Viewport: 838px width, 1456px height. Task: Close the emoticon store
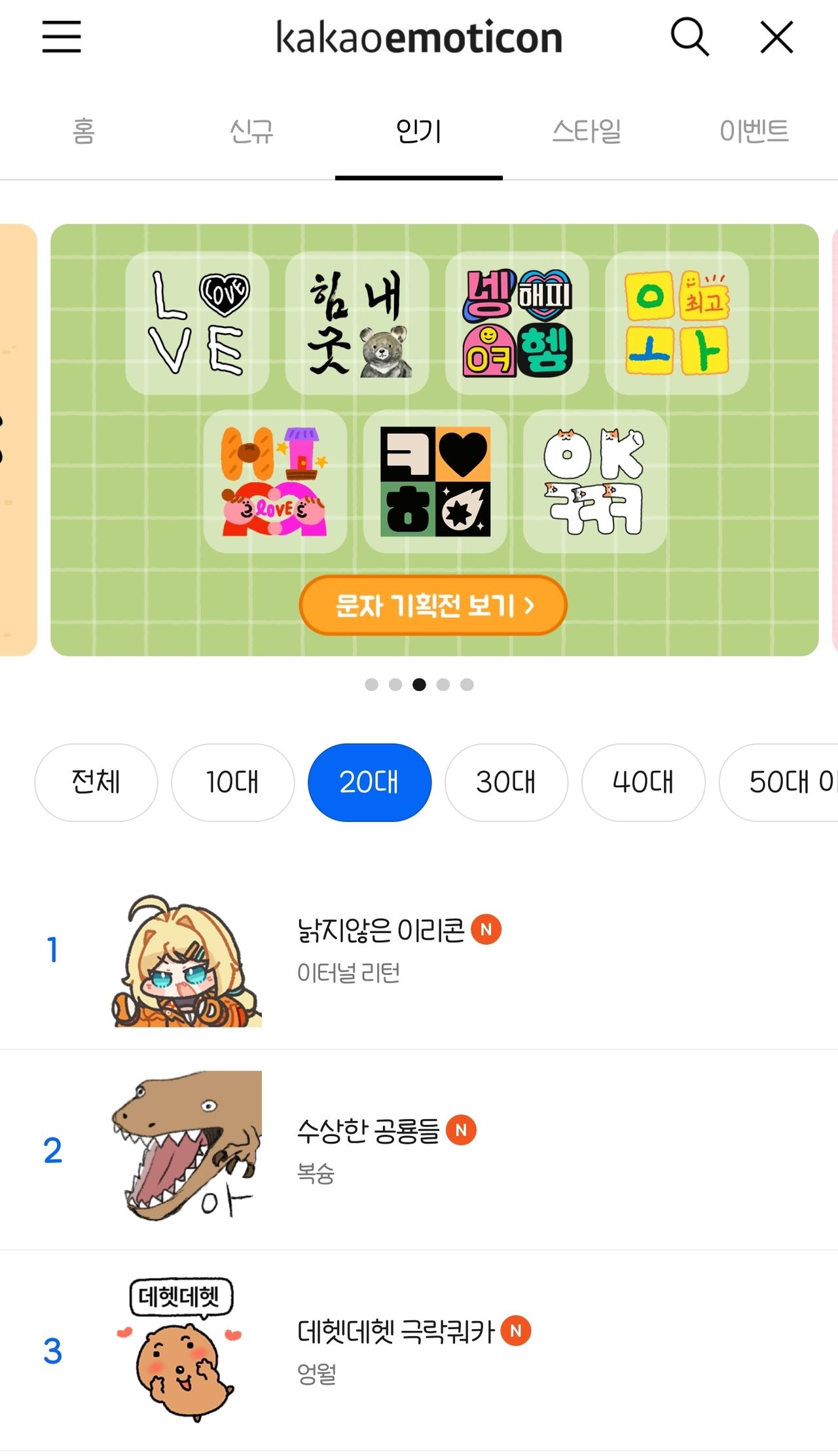(x=776, y=37)
